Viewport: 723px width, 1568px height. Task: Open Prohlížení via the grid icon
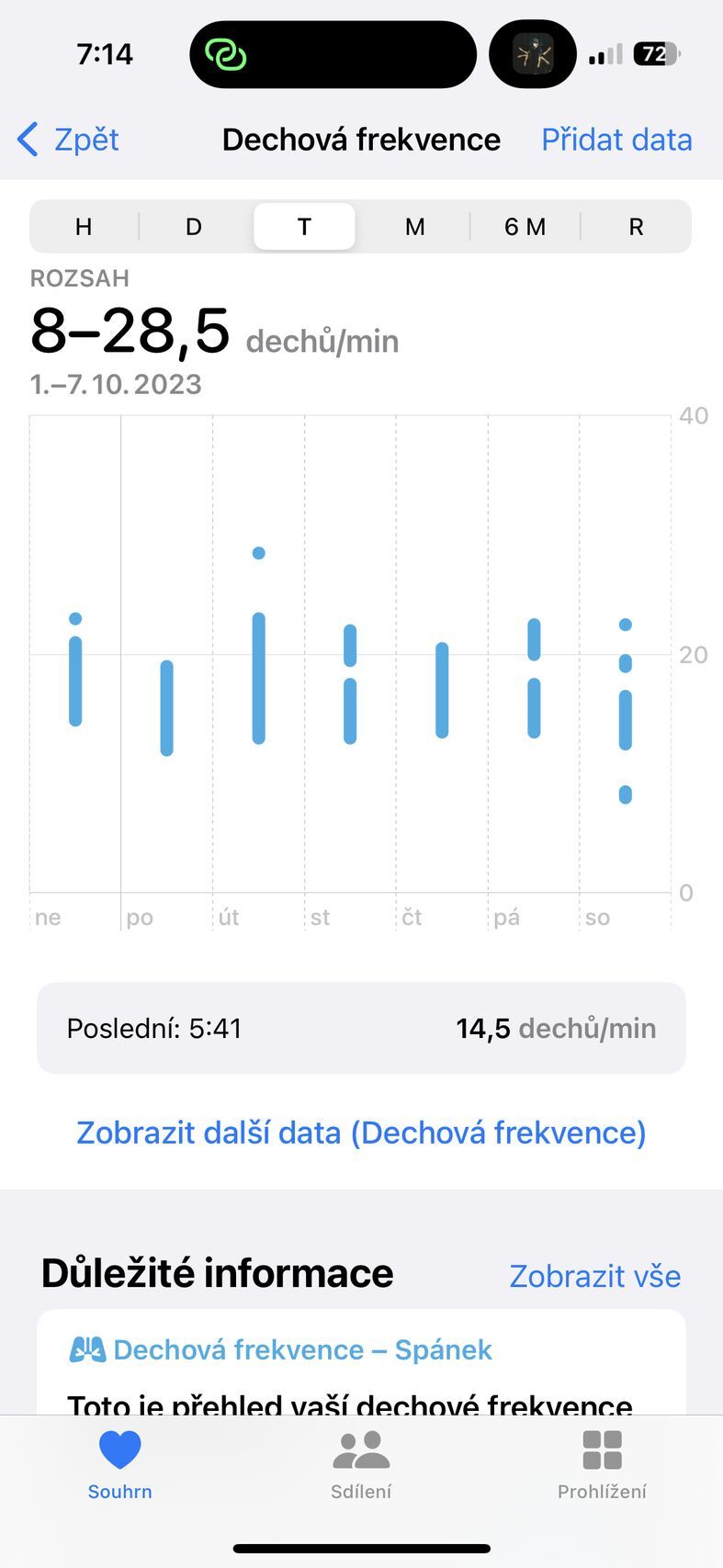[602, 1464]
